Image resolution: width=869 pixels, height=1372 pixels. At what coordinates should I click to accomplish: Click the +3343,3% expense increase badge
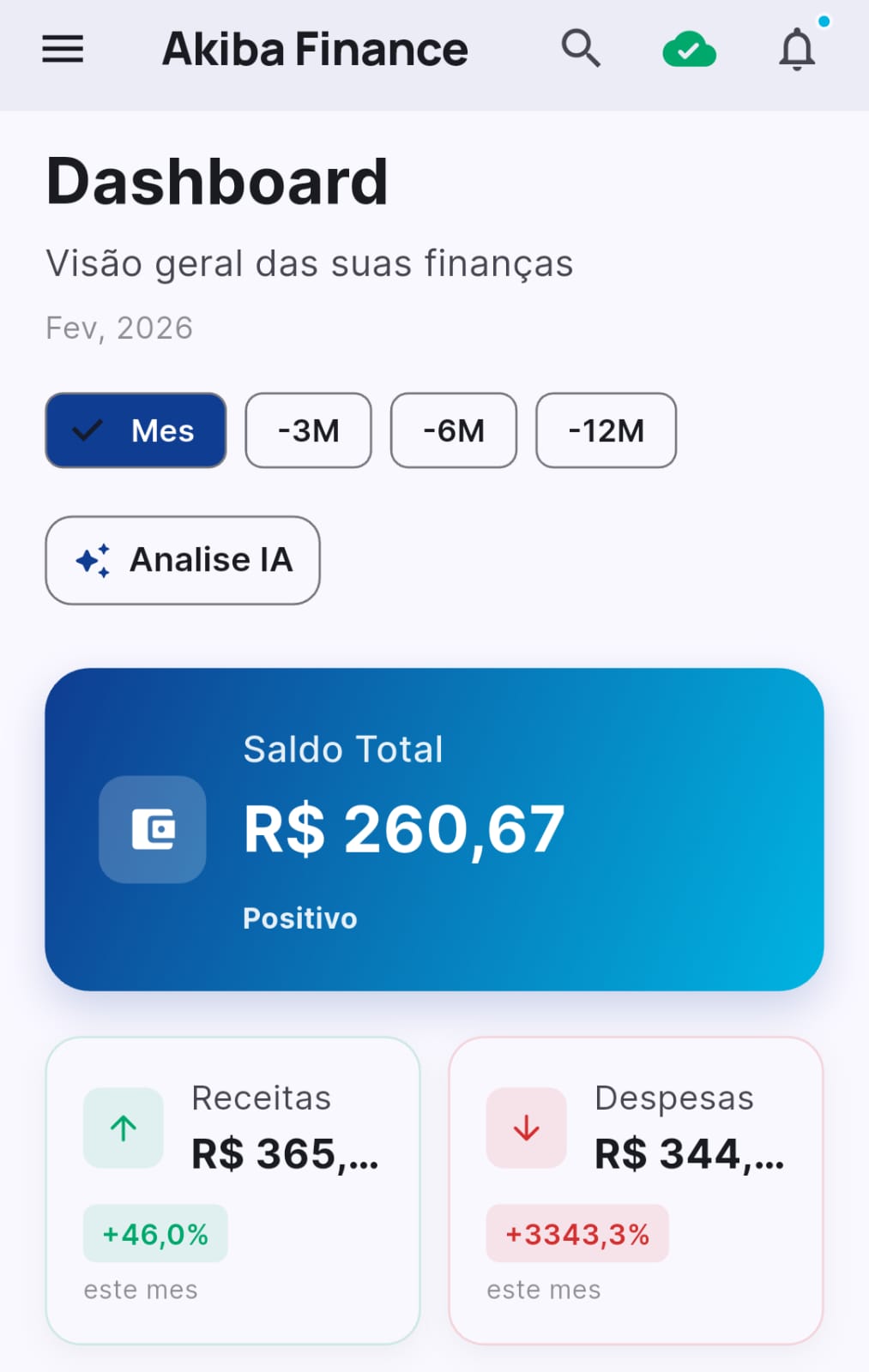pyautogui.click(x=576, y=1234)
